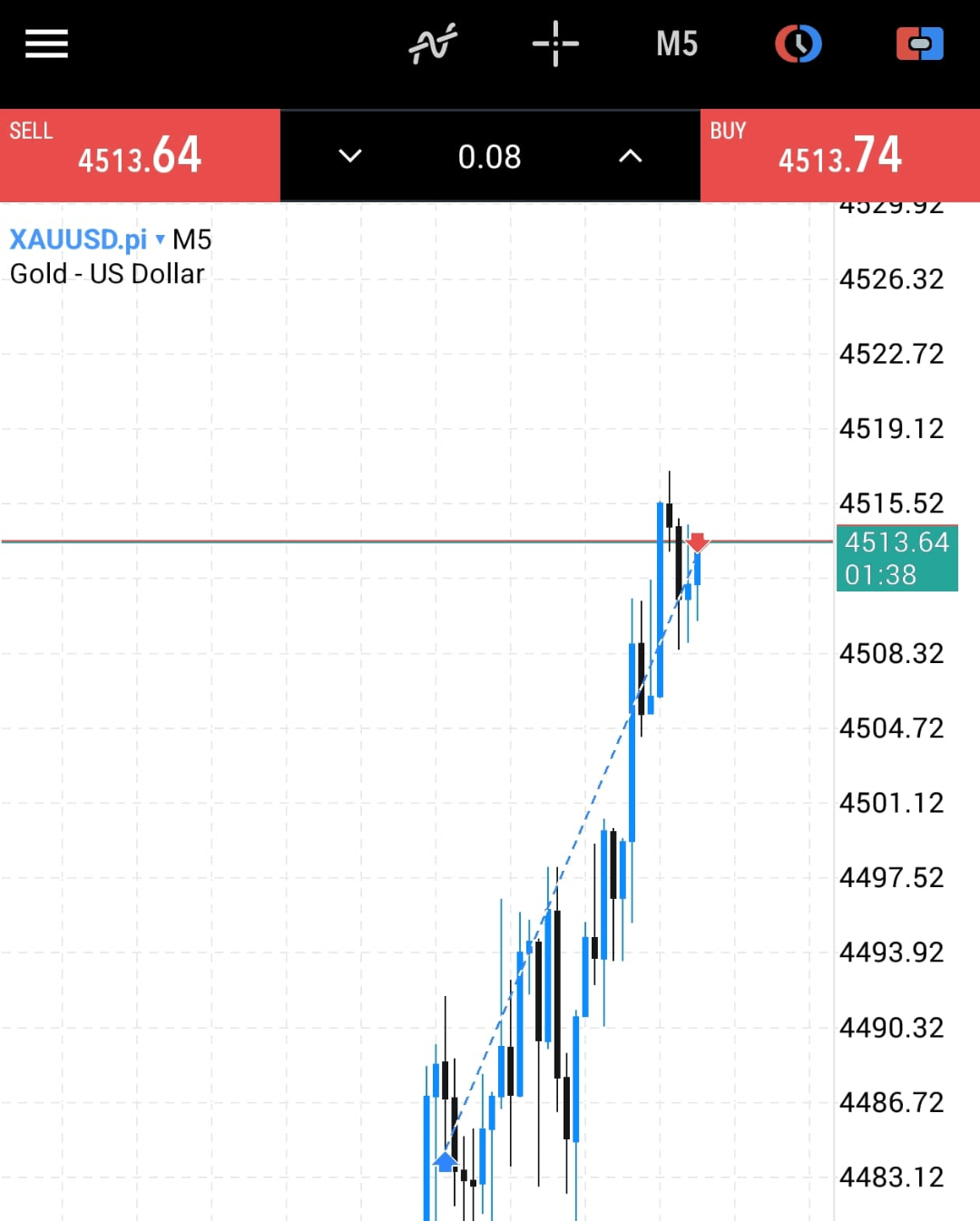
Task: Open the Indicators tool
Action: pyautogui.click(x=433, y=44)
